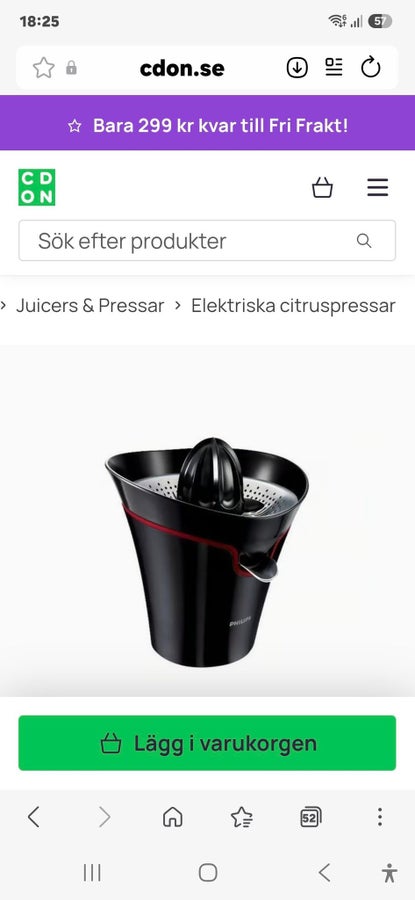Tap the Sök efter produkter search field

207,240
